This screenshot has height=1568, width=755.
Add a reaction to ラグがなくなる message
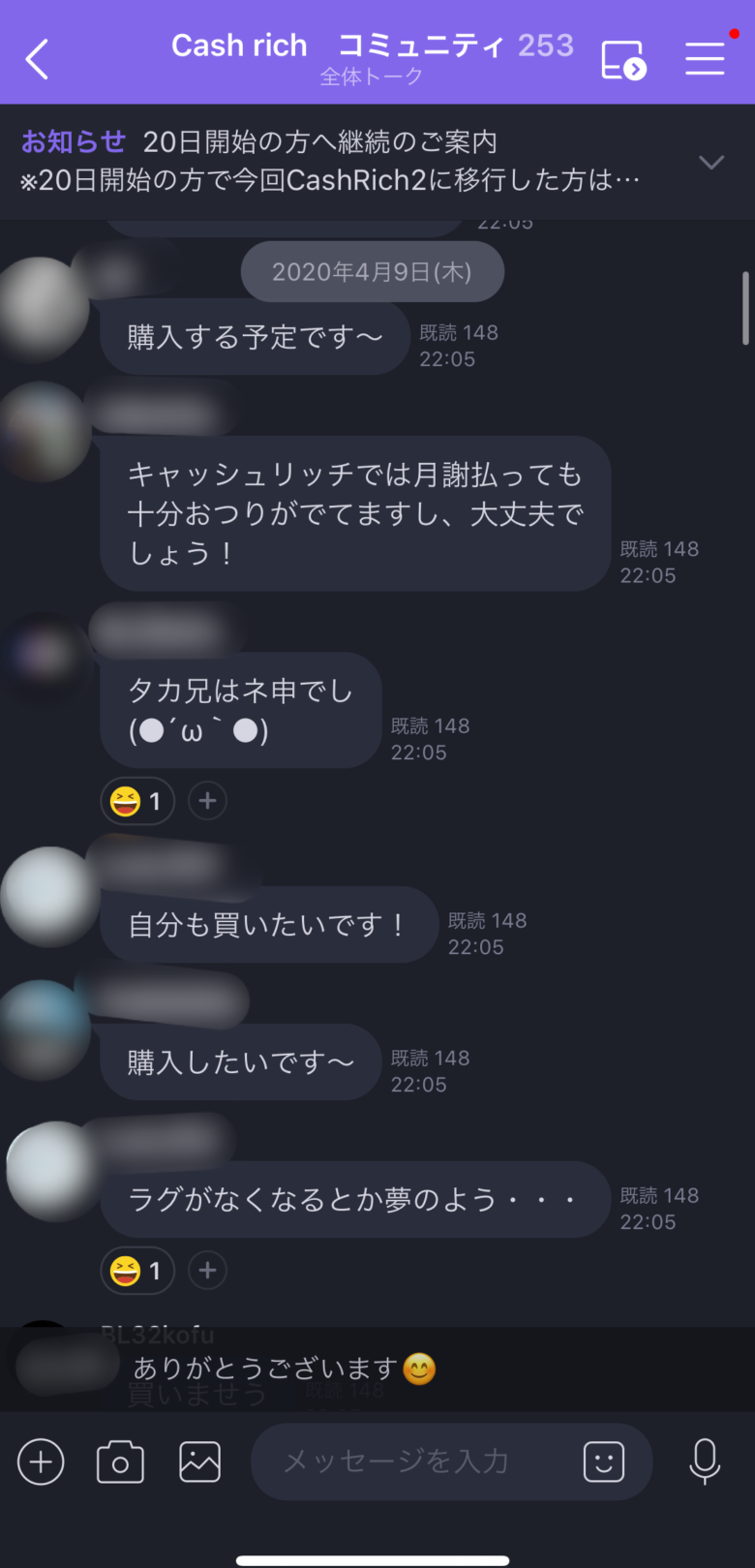(207, 1271)
